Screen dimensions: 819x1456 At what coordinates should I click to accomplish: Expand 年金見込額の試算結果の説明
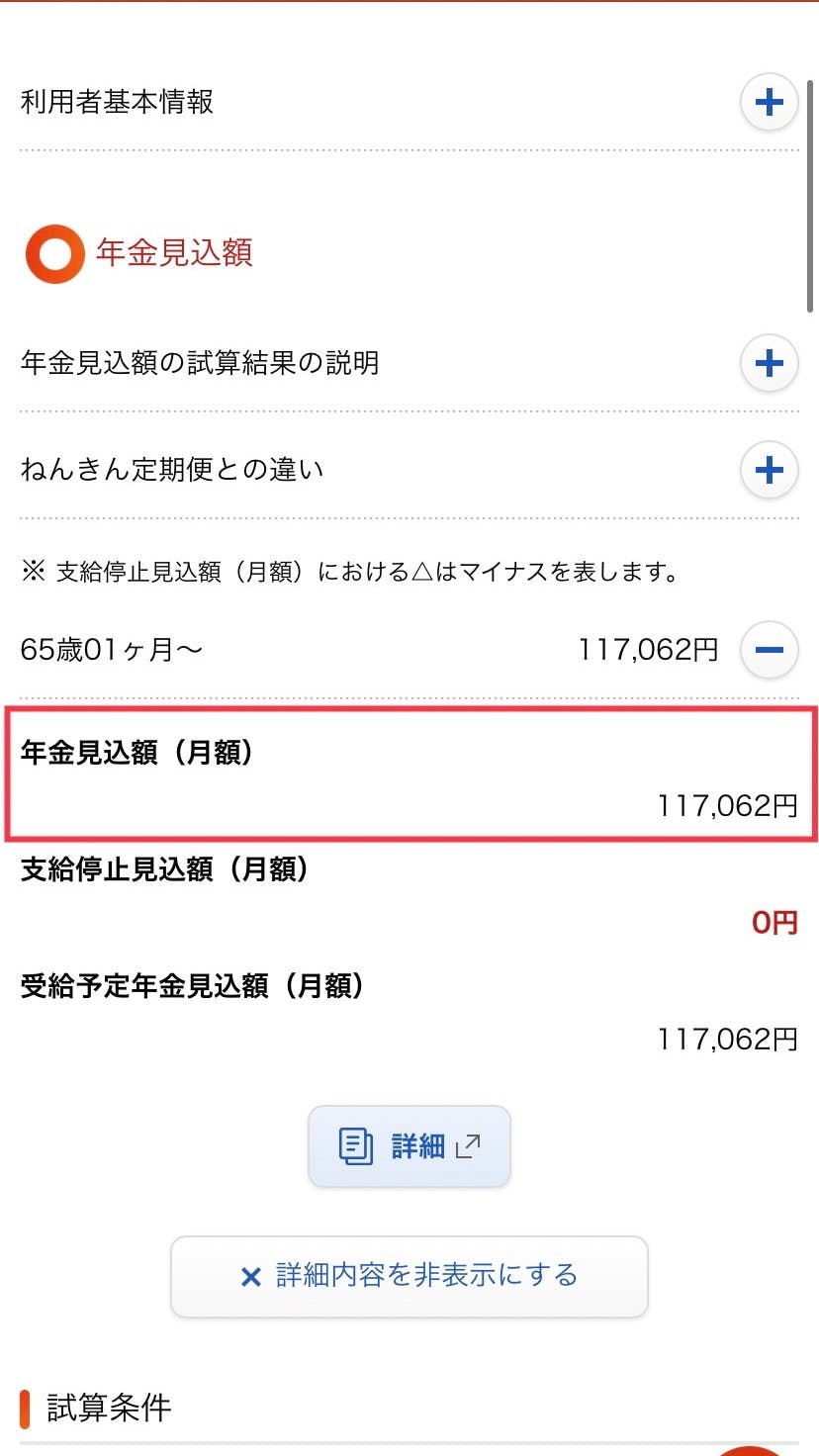pyautogui.click(x=770, y=363)
